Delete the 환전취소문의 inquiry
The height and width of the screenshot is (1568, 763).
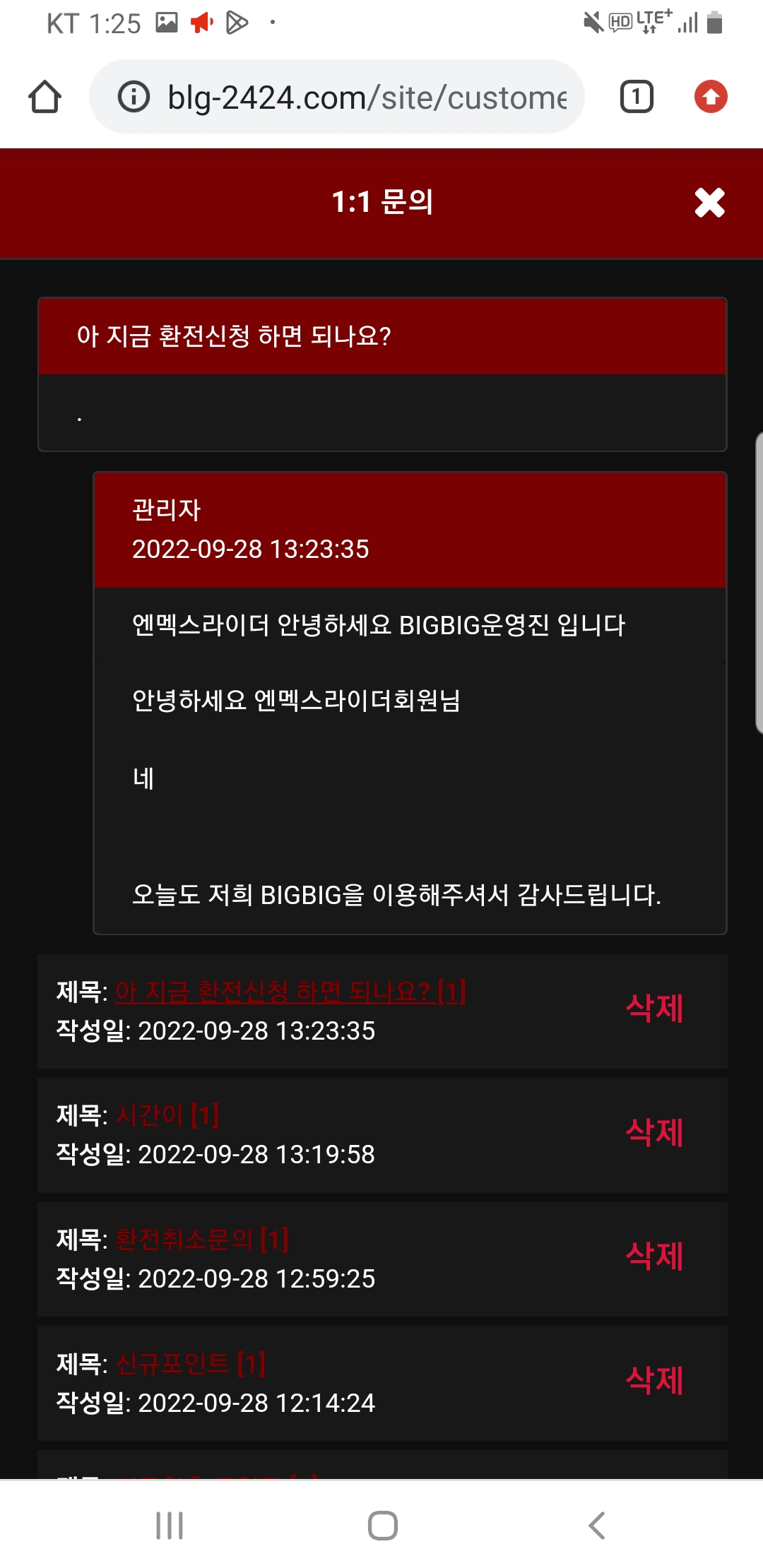(x=654, y=1257)
